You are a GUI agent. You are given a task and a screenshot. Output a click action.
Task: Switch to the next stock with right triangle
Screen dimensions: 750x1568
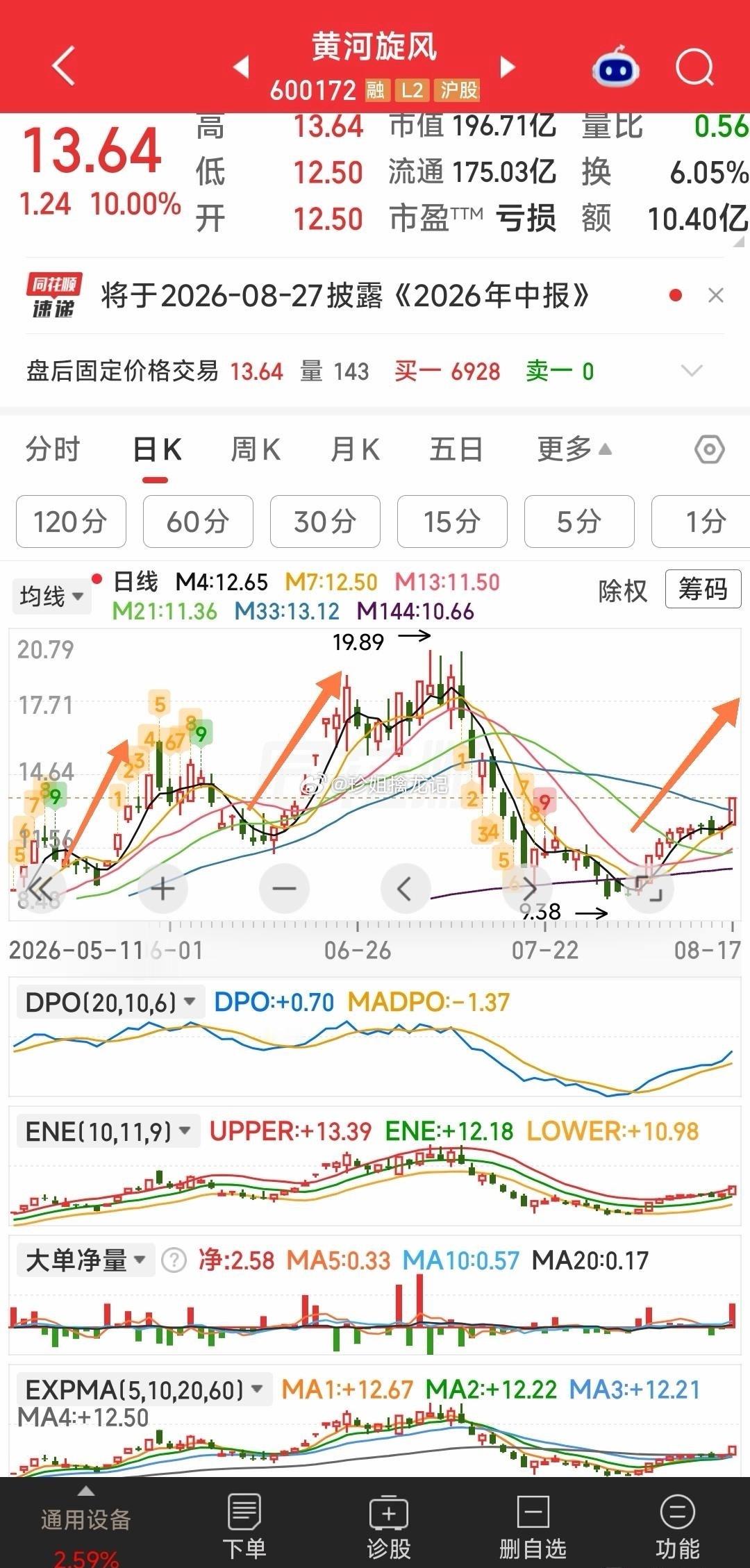tap(508, 67)
